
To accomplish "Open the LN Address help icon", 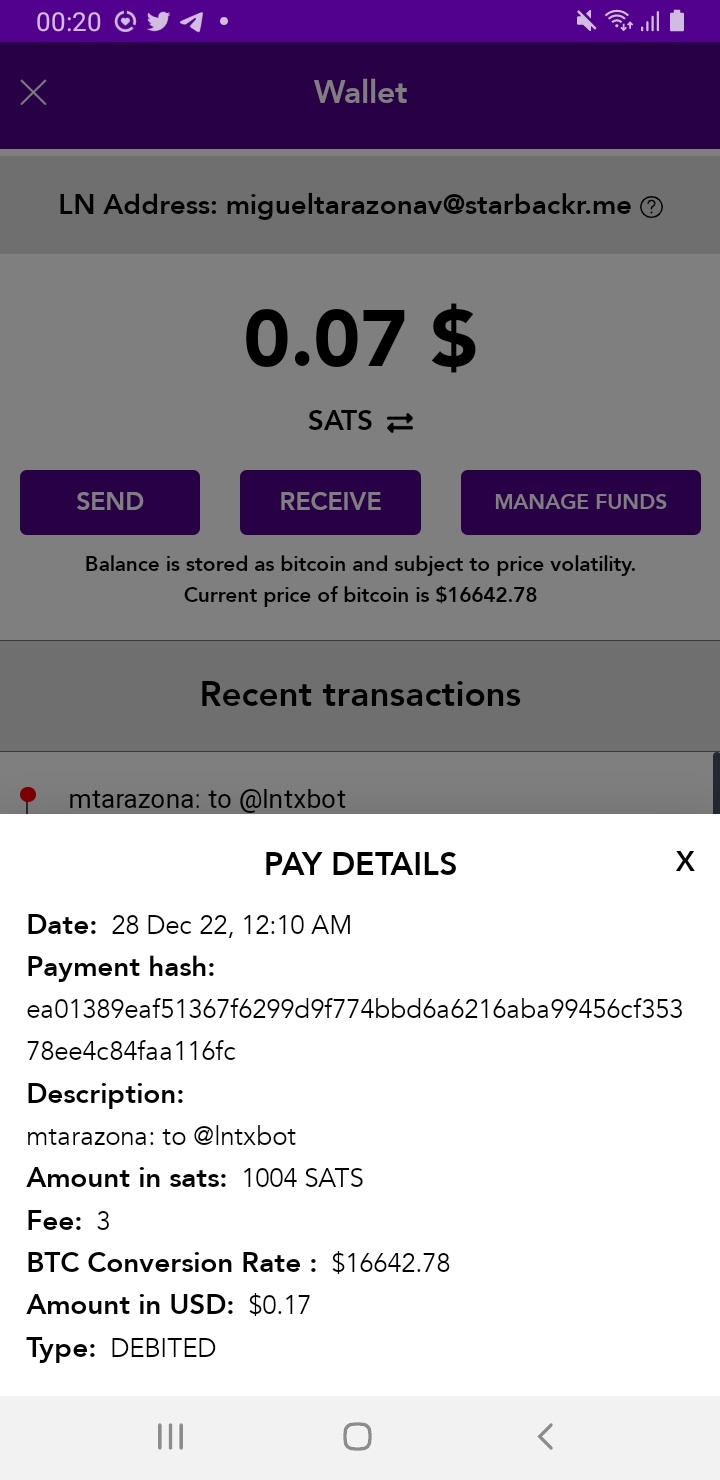I will click(x=651, y=207).
